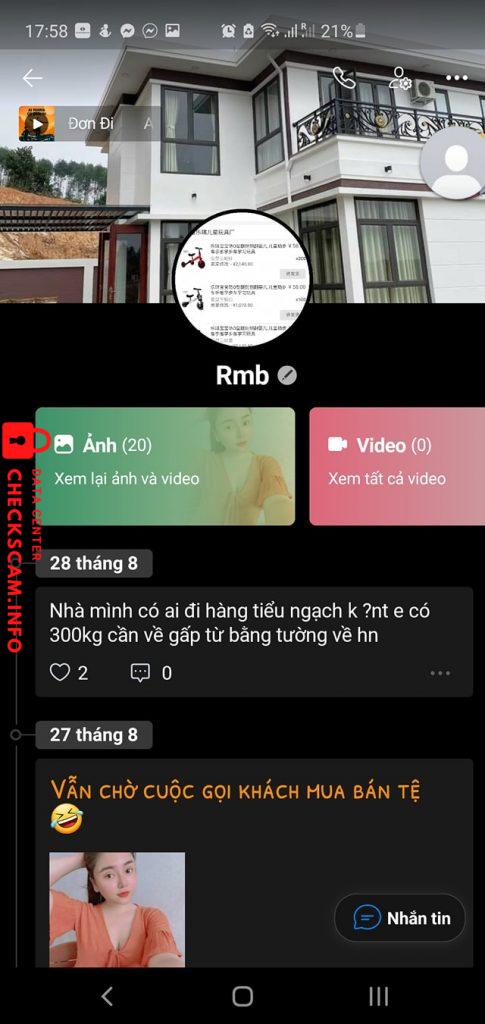Go back with the top-left arrow
This screenshot has width=485, height=1024.
(32, 78)
